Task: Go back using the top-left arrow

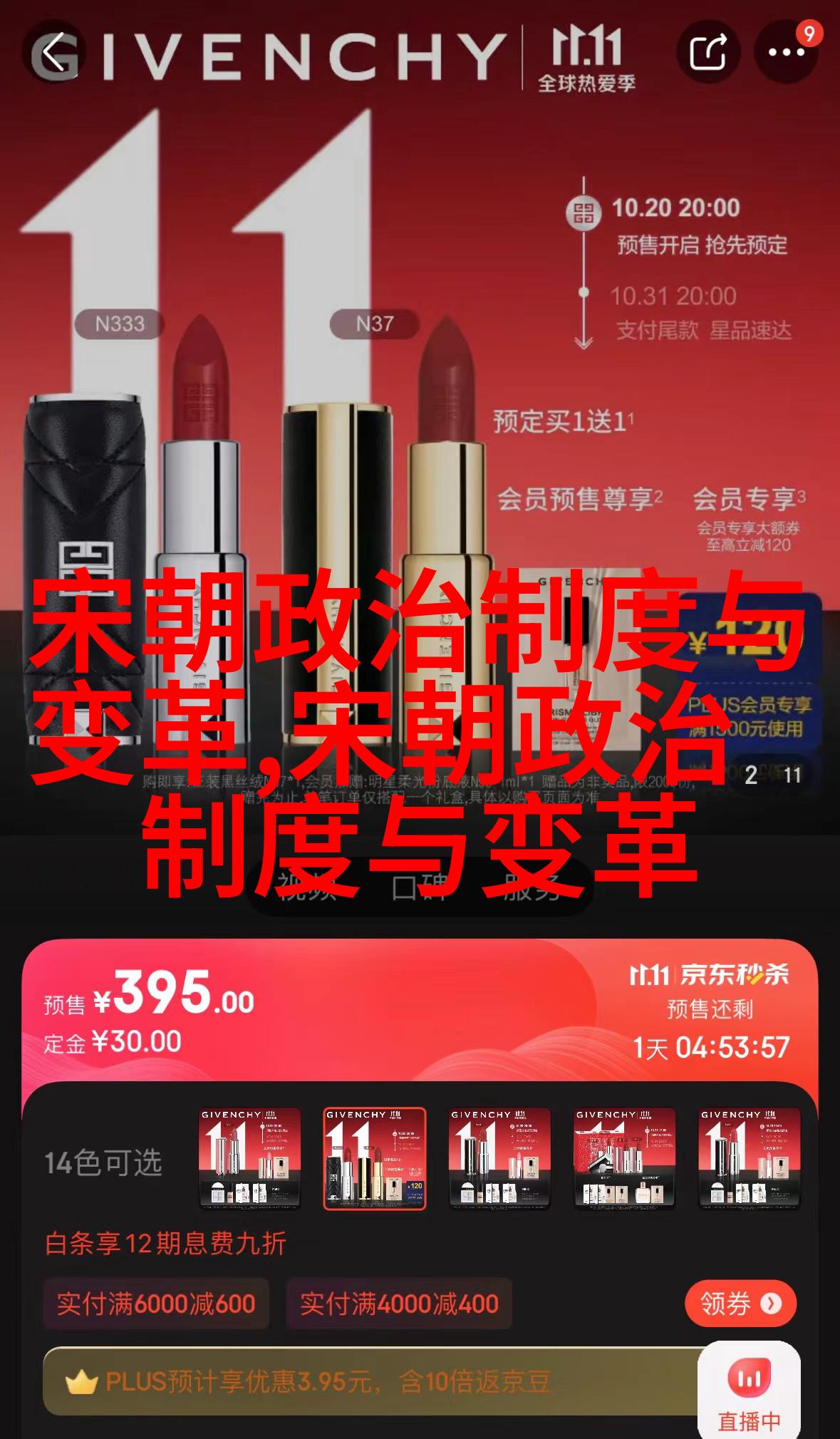Action: click(55, 53)
